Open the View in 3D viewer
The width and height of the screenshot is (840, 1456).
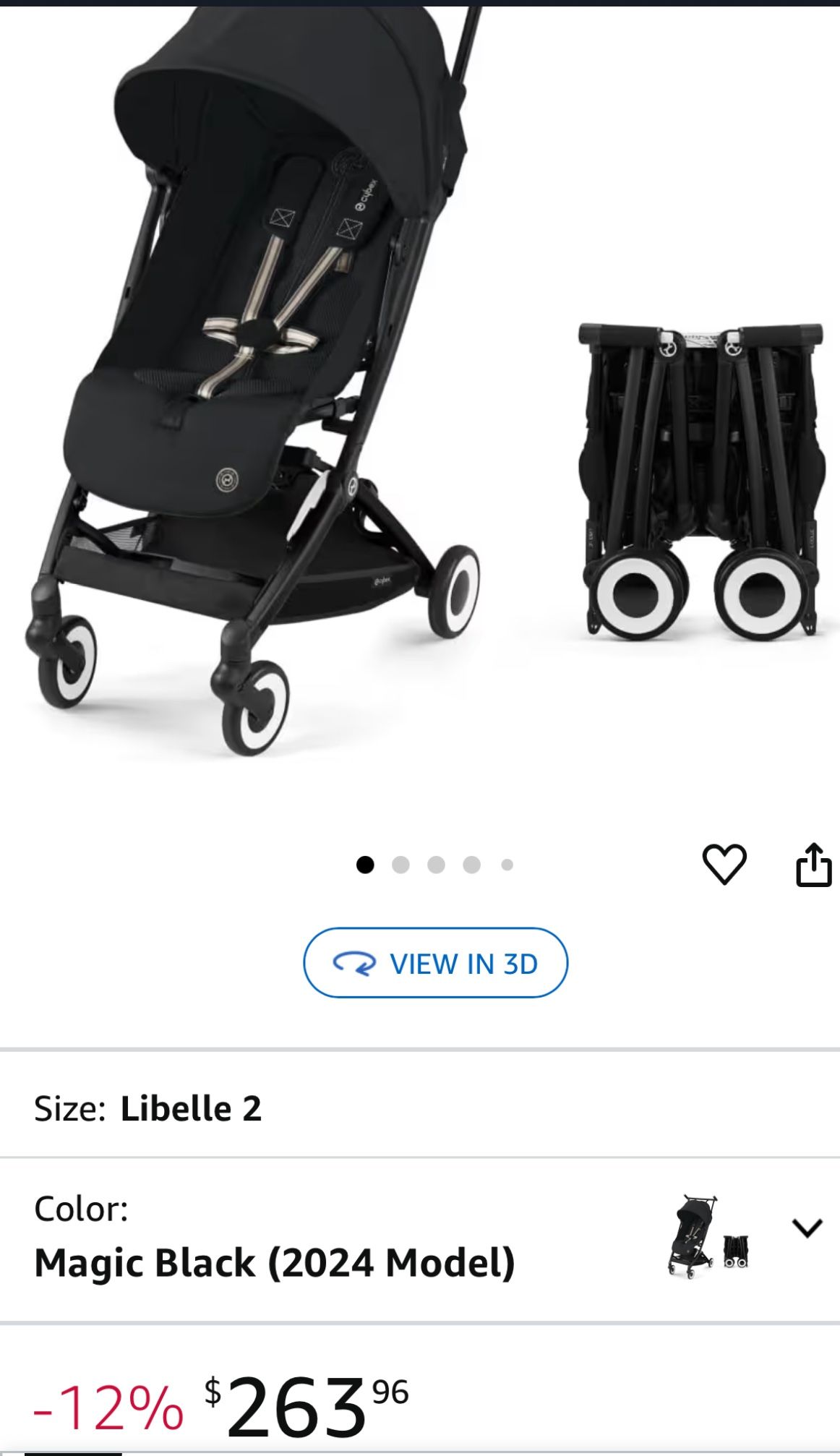435,963
